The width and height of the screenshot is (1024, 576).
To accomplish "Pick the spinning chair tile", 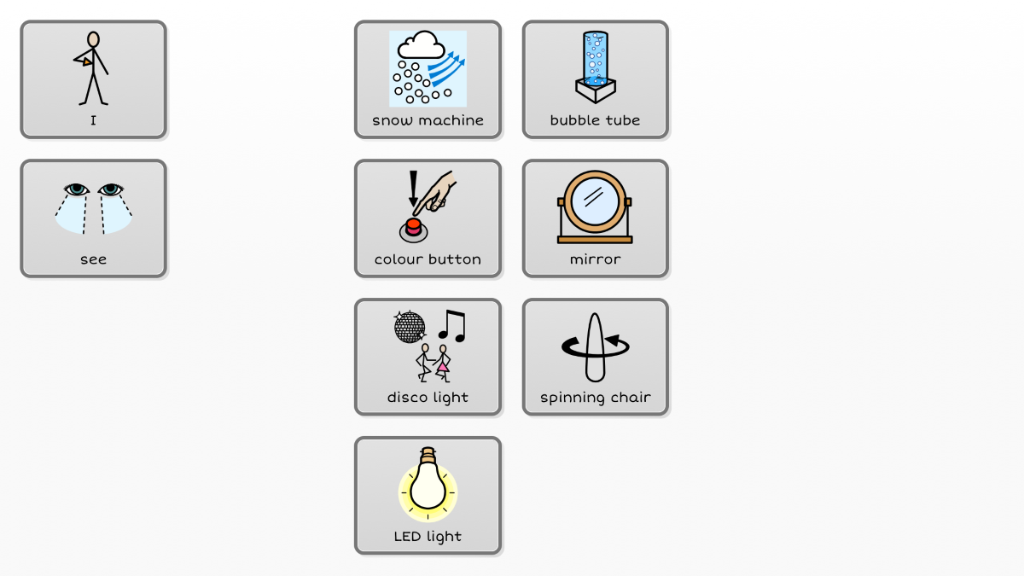I will pyautogui.click(x=595, y=356).
